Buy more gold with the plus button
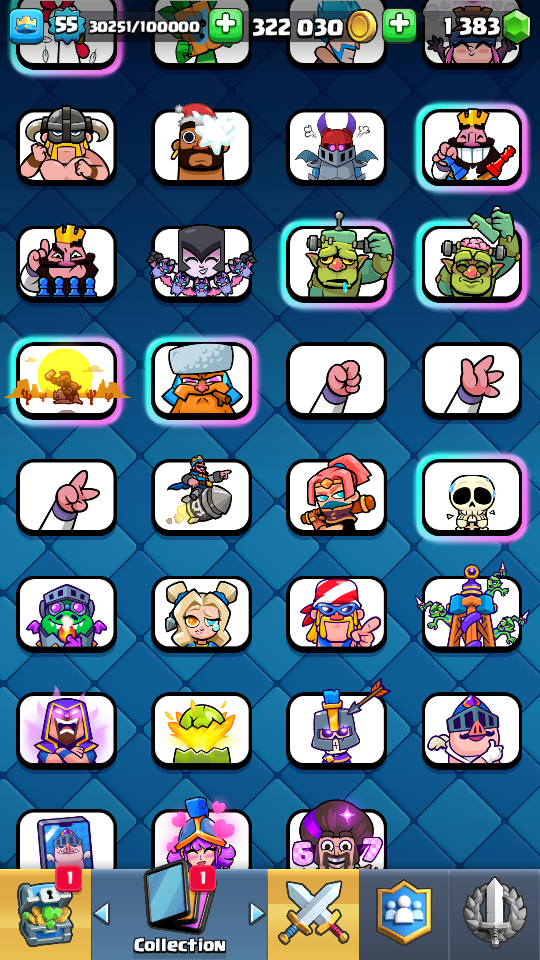 [x=399, y=25]
